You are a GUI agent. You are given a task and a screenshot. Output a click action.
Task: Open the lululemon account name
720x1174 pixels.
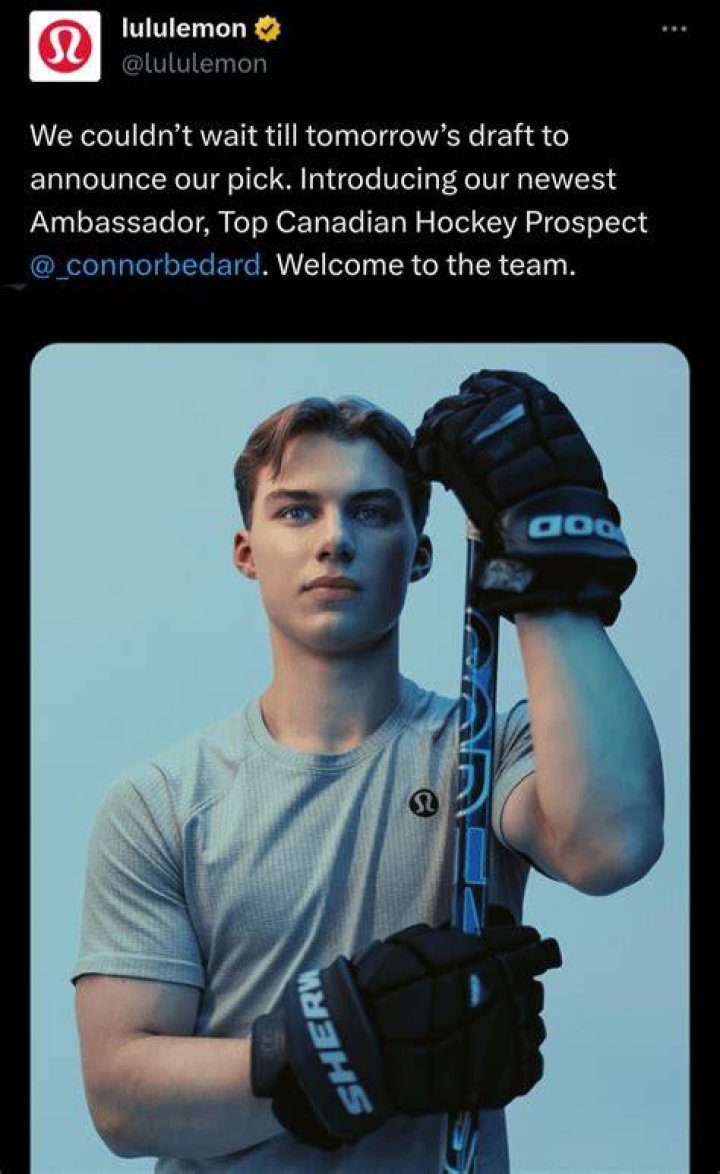tap(184, 28)
